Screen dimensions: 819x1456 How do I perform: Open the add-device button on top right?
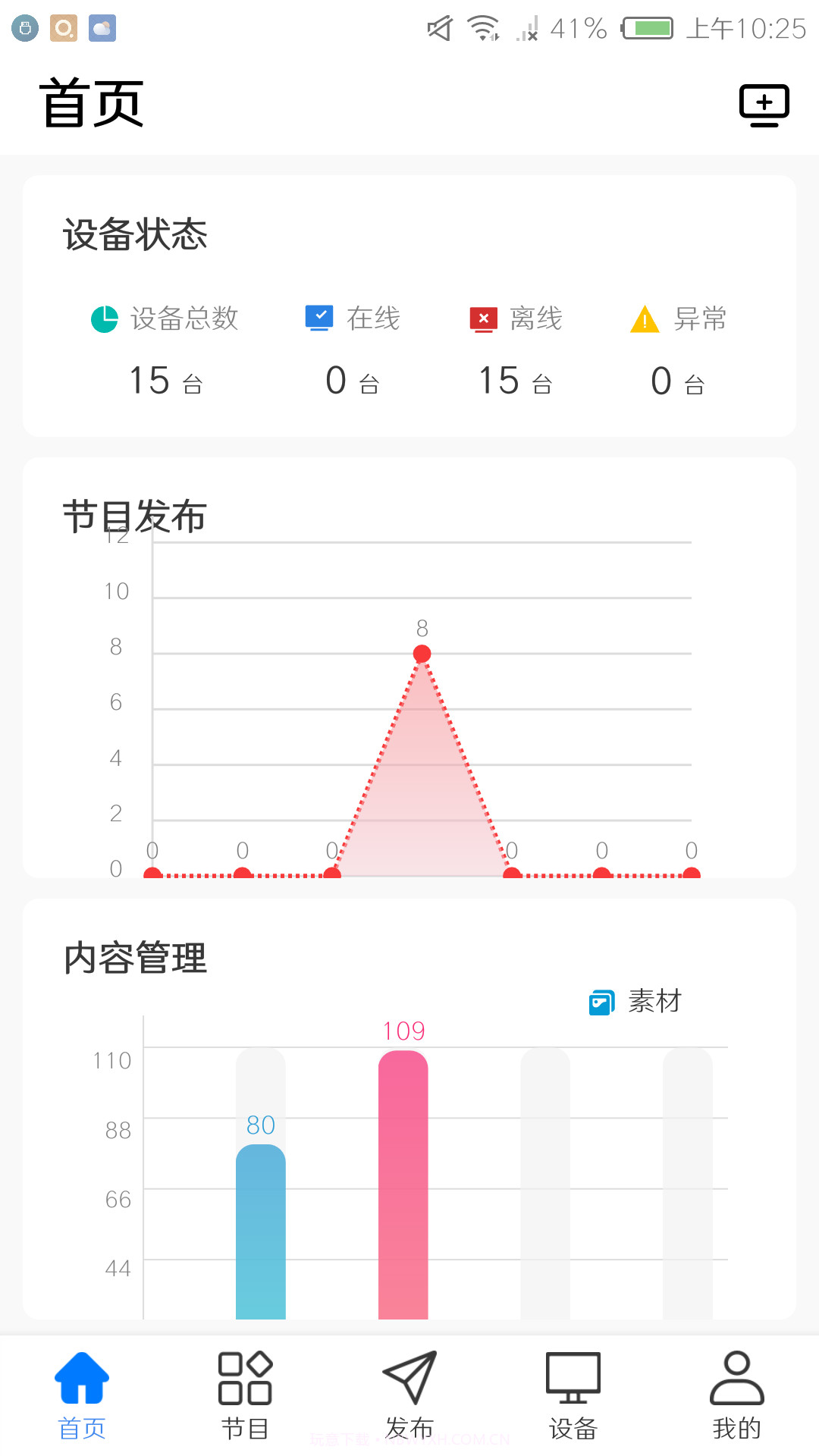coord(763,103)
